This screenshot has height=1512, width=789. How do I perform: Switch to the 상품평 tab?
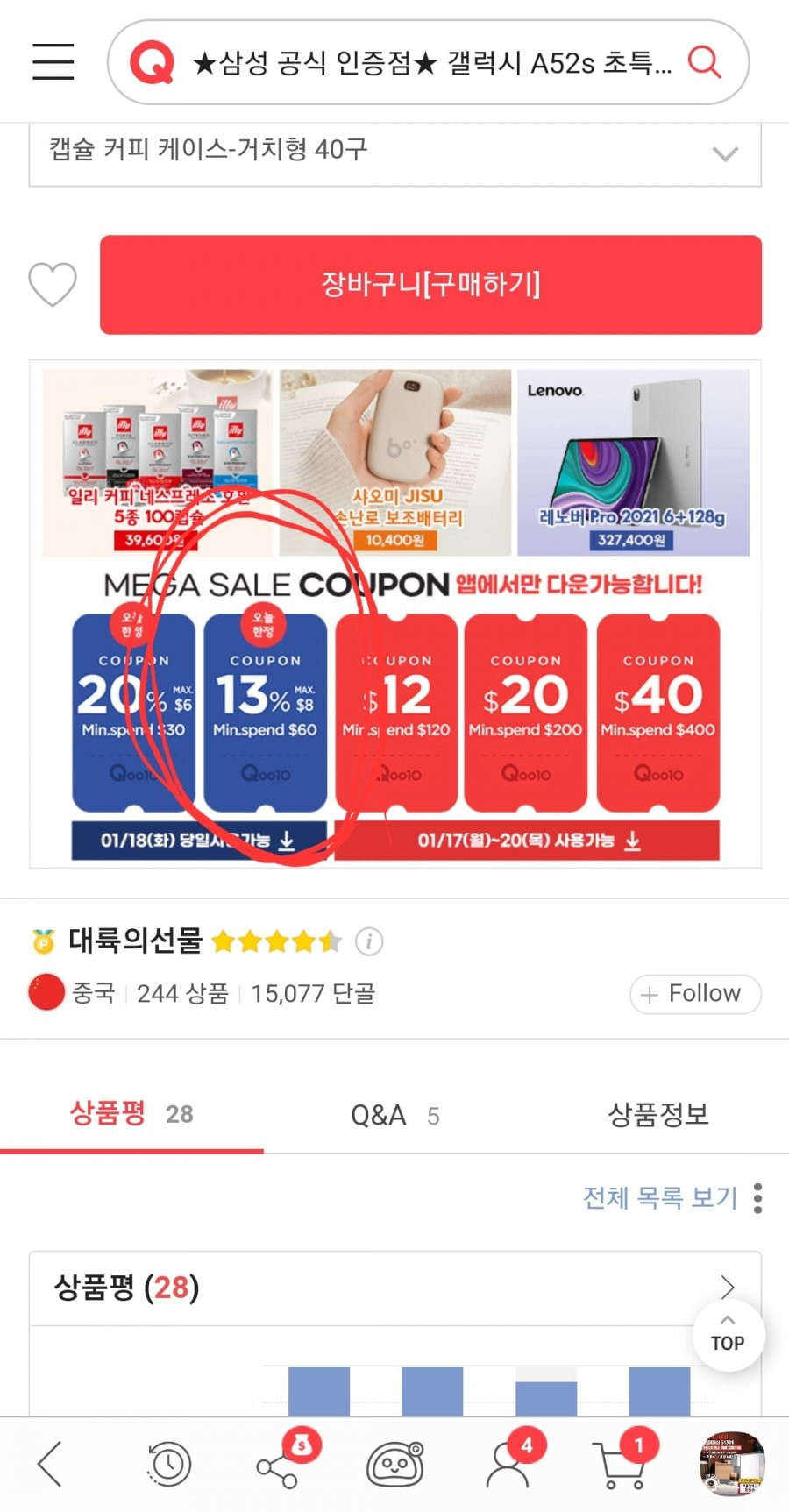(131, 1114)
